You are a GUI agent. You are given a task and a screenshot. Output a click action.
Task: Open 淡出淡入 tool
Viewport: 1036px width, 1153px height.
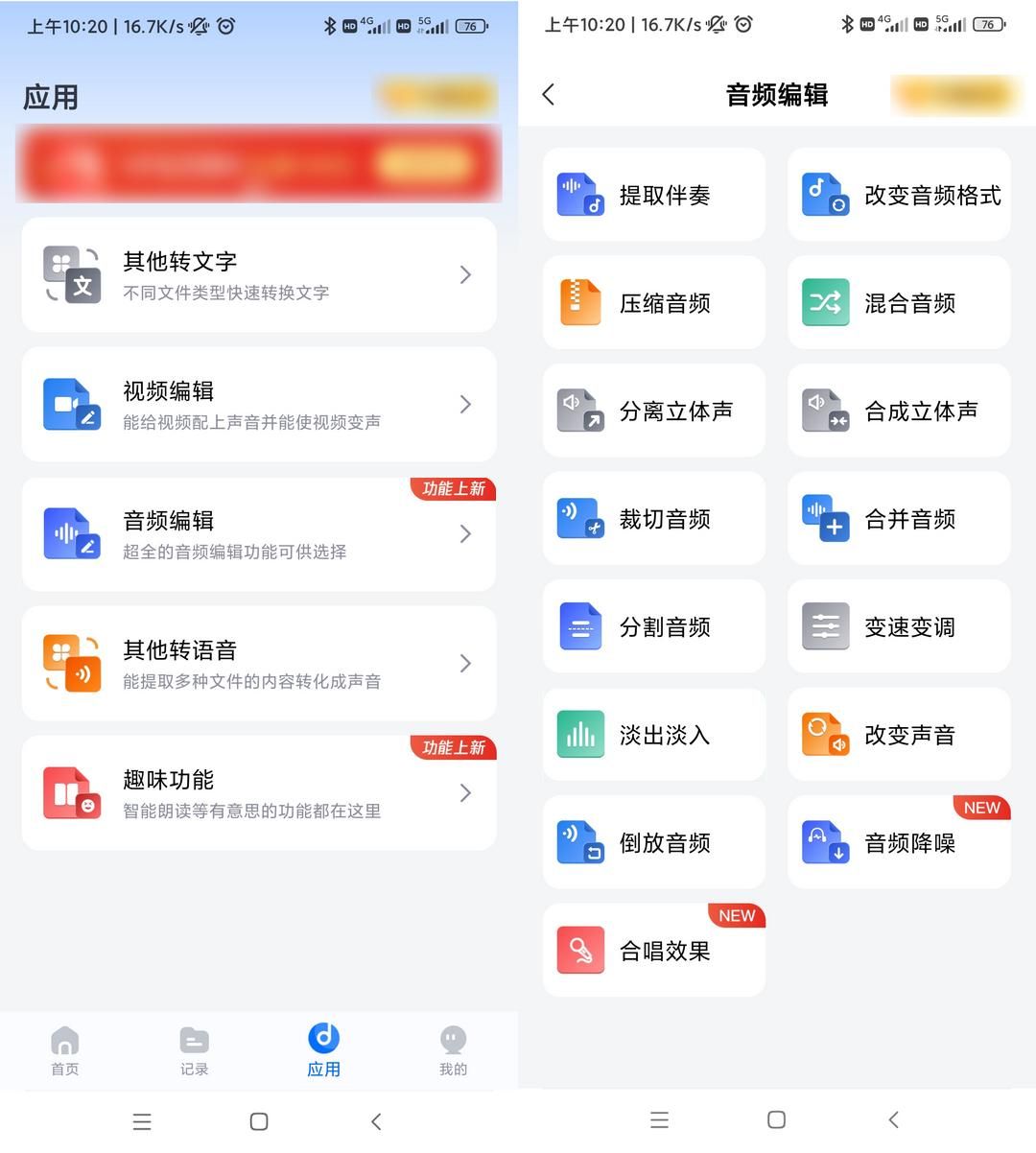pyautogui.click(x=653, y=735)
